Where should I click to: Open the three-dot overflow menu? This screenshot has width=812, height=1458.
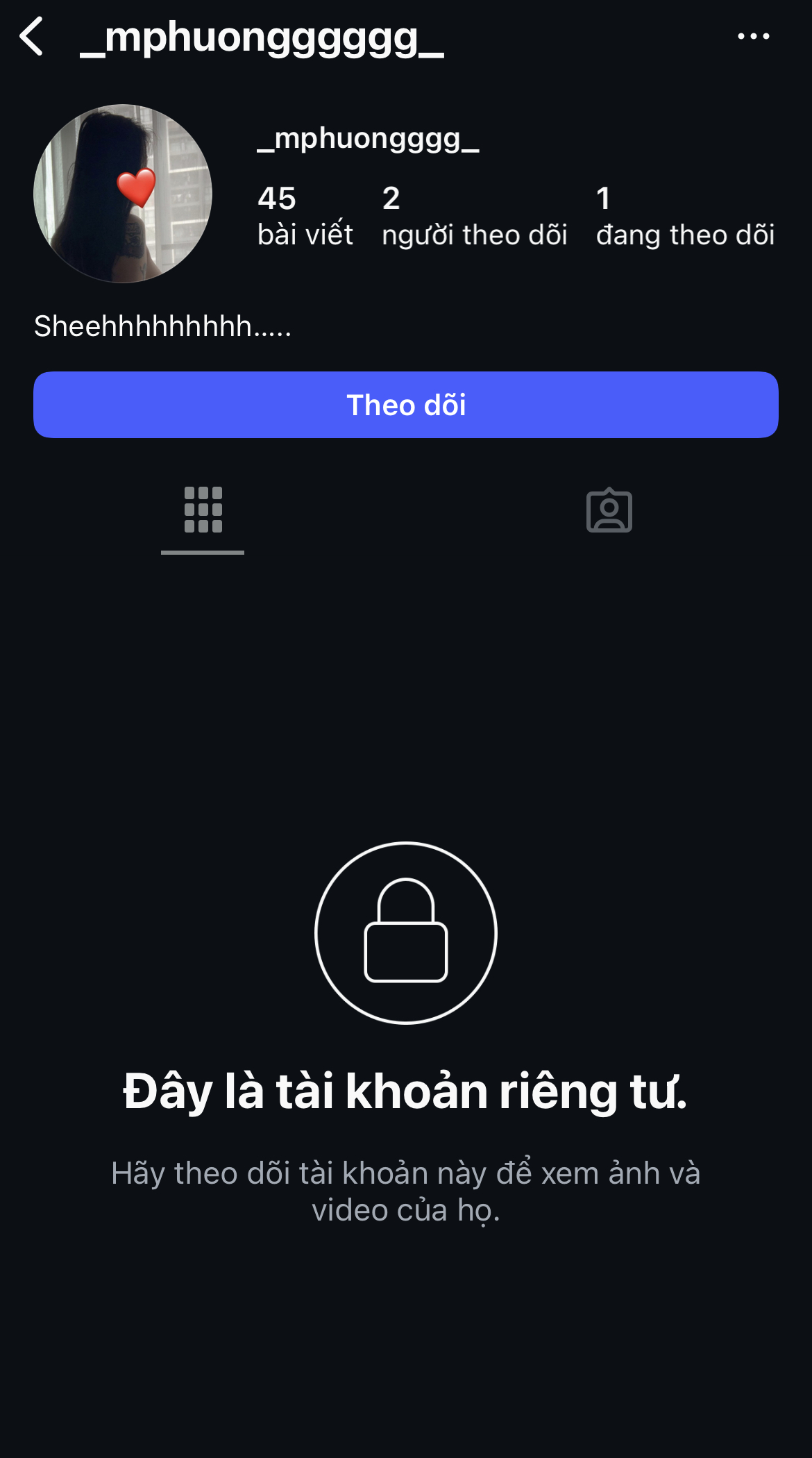point(753,36)
